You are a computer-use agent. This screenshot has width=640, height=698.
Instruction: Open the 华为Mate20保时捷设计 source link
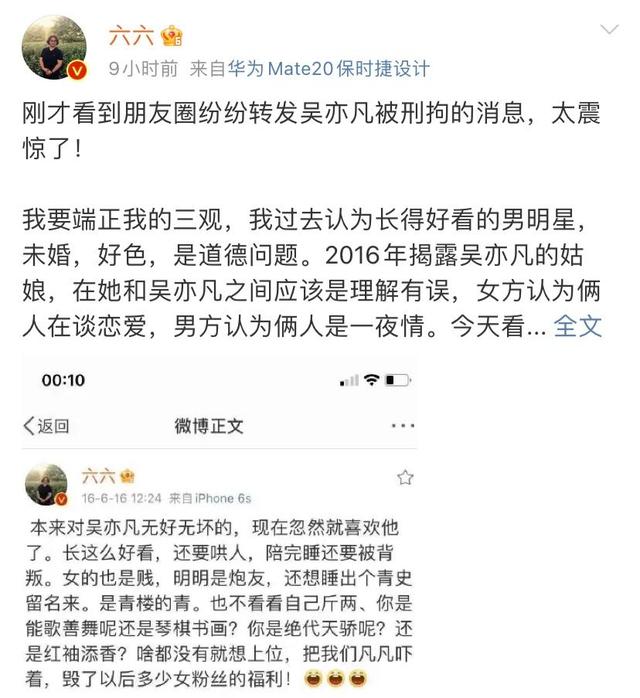pyautogui.click(x=328, y=69)
